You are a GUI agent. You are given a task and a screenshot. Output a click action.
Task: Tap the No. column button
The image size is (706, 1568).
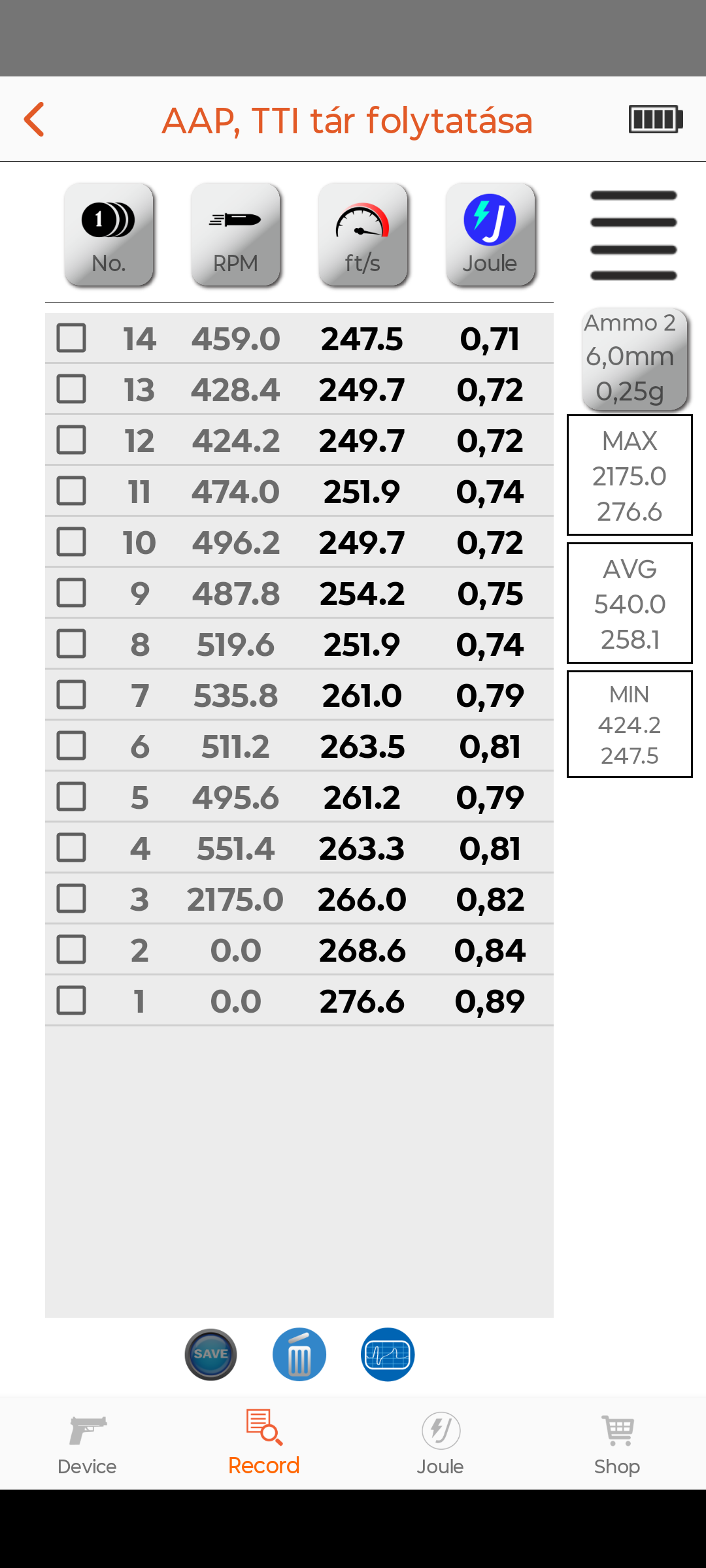coord(109,235)
